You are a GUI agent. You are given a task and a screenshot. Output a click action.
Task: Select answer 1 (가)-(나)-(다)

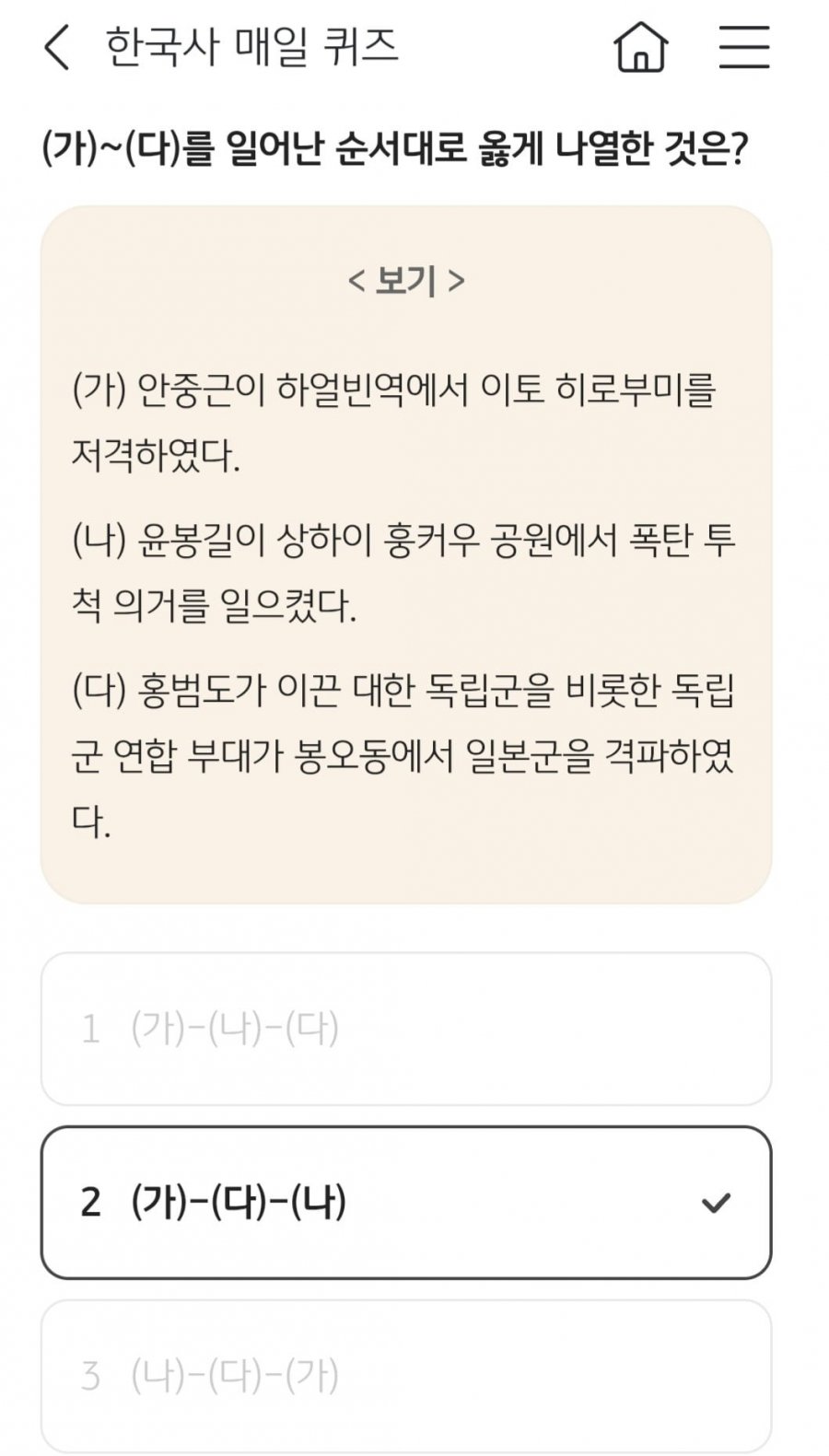coord(405,1029)
